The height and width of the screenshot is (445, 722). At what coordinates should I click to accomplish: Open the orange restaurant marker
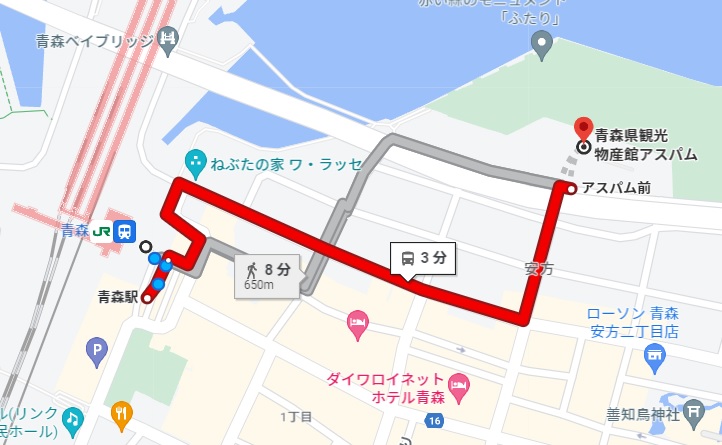pyautogui.click(x=122, y=411)
